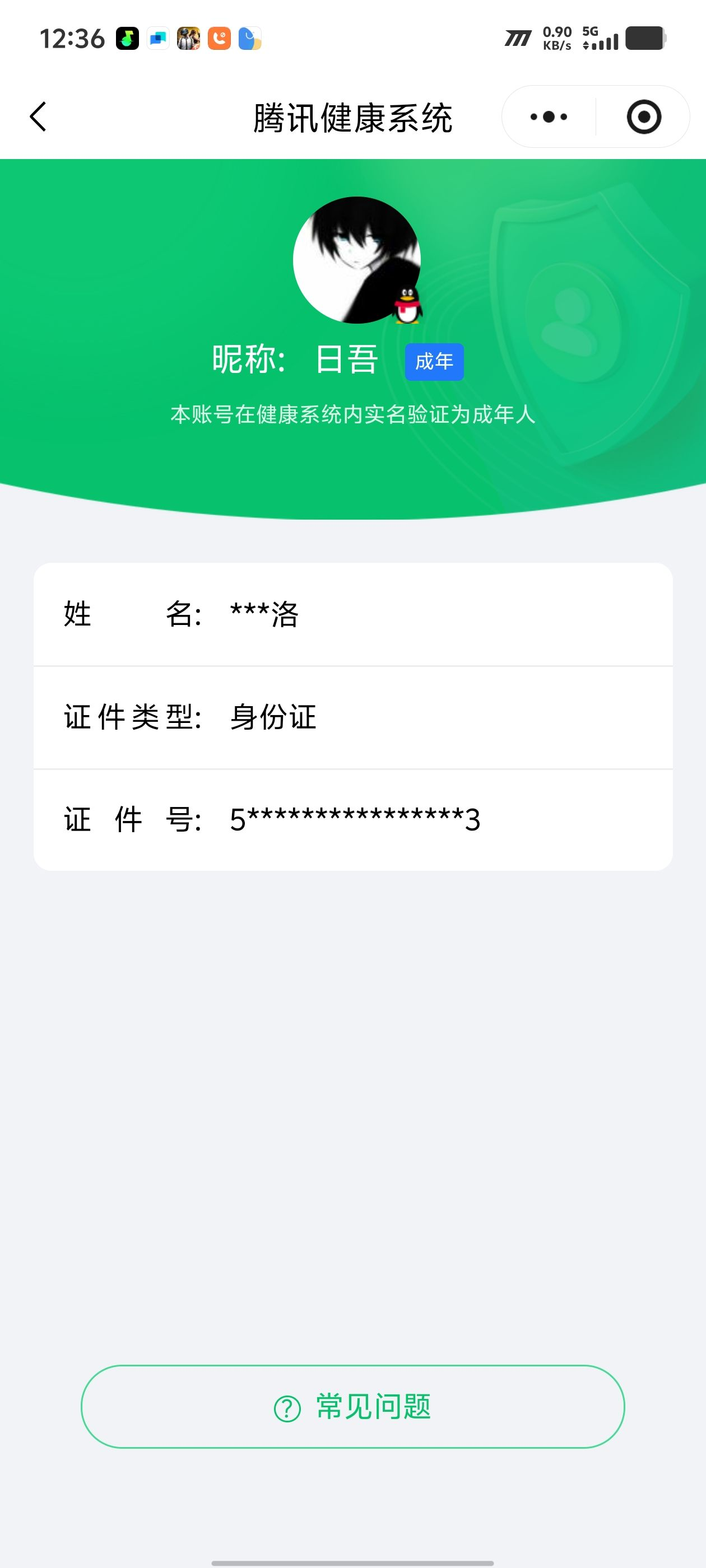
Task: Tap the blue messaging app icon in status bar
Action: (158, 38)
